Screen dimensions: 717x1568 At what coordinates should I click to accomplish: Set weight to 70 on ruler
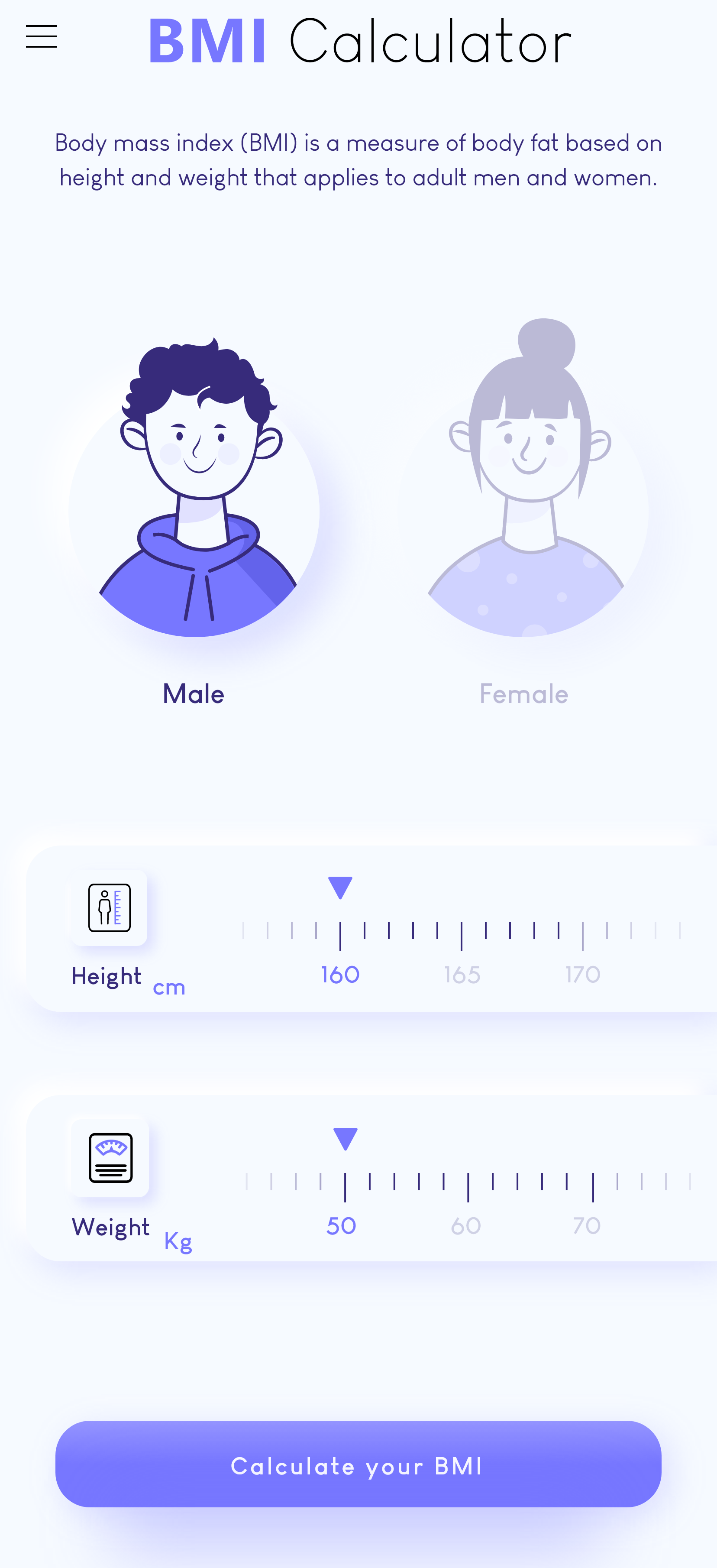pos(593,1187)
